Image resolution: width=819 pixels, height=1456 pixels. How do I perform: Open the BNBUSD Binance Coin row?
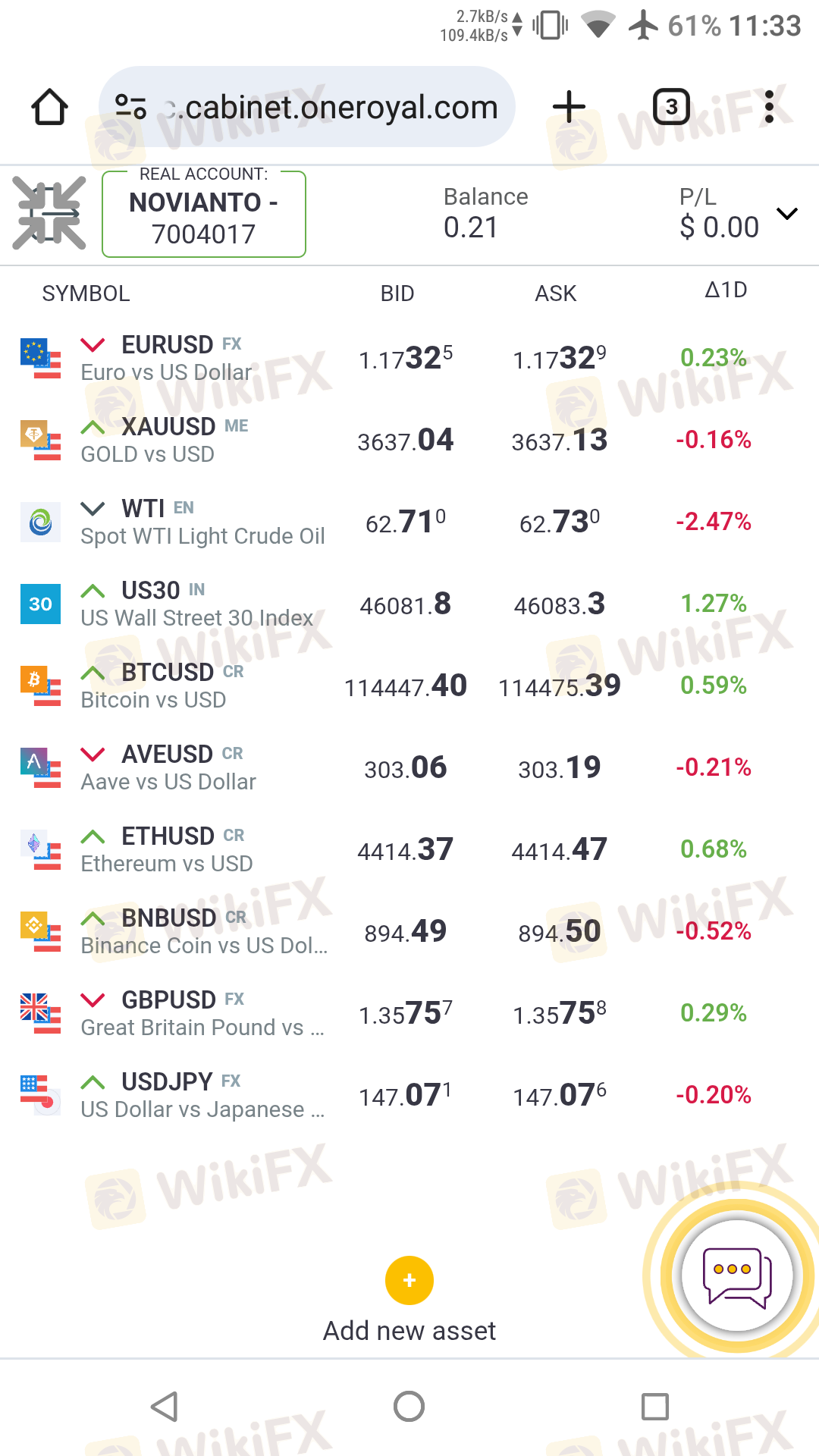[409, 931]
